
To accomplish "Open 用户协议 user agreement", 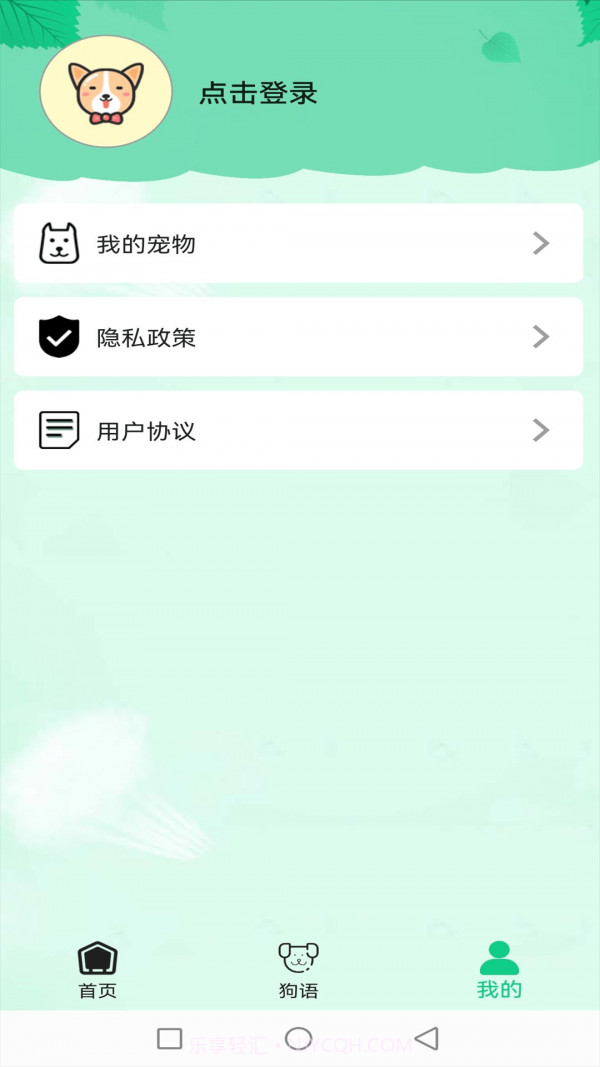I will point(298,430).
